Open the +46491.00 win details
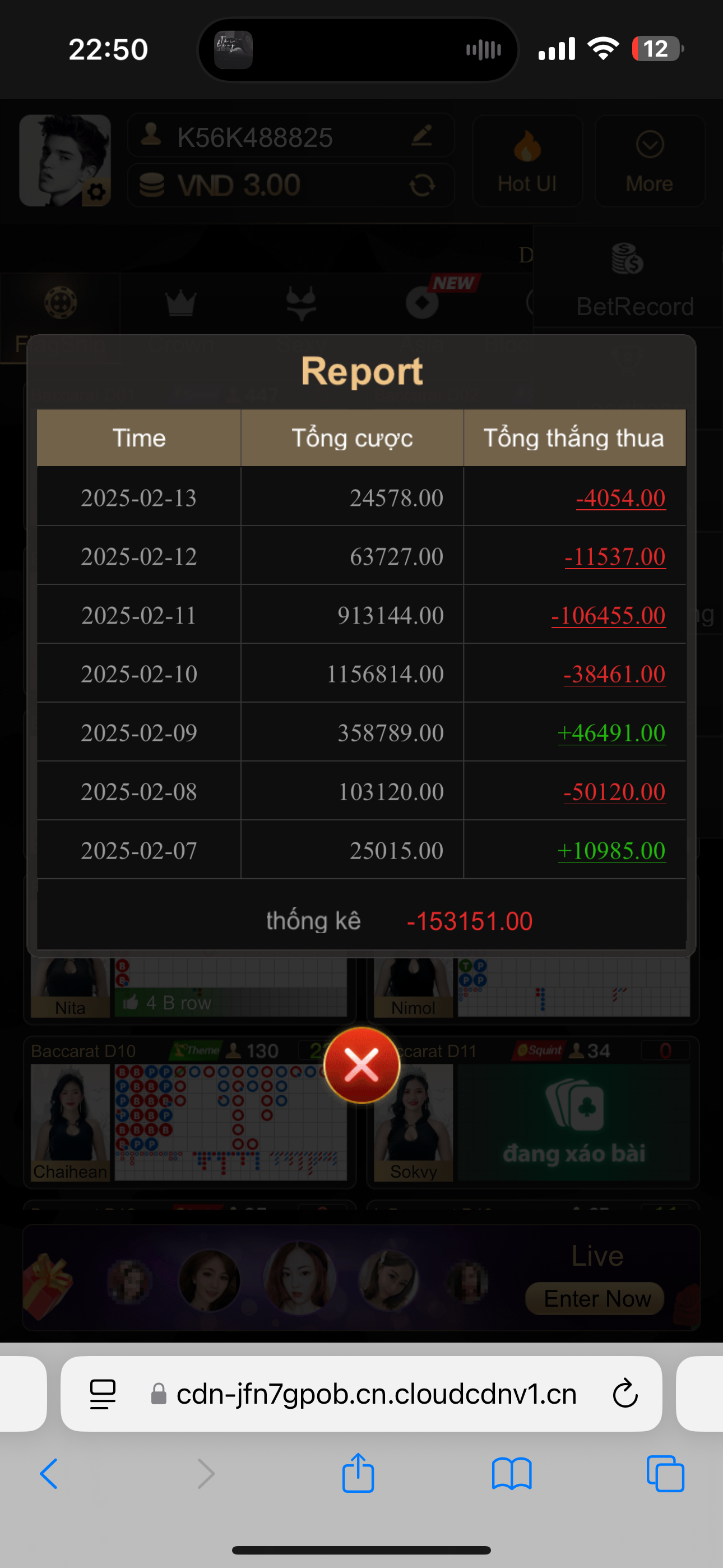 pos(611,733)
